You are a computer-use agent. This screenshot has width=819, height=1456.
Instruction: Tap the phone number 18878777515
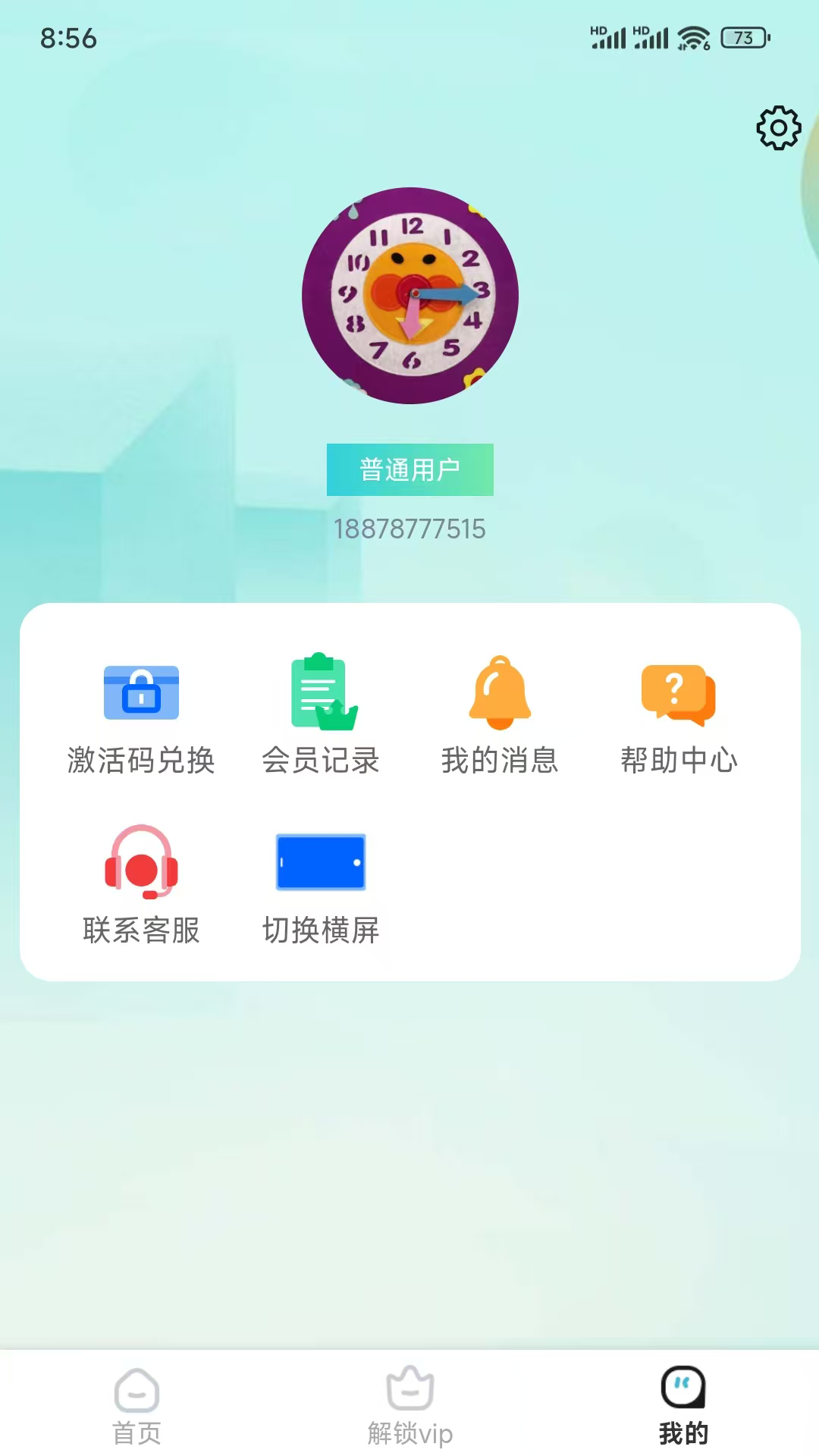[409, 530]
